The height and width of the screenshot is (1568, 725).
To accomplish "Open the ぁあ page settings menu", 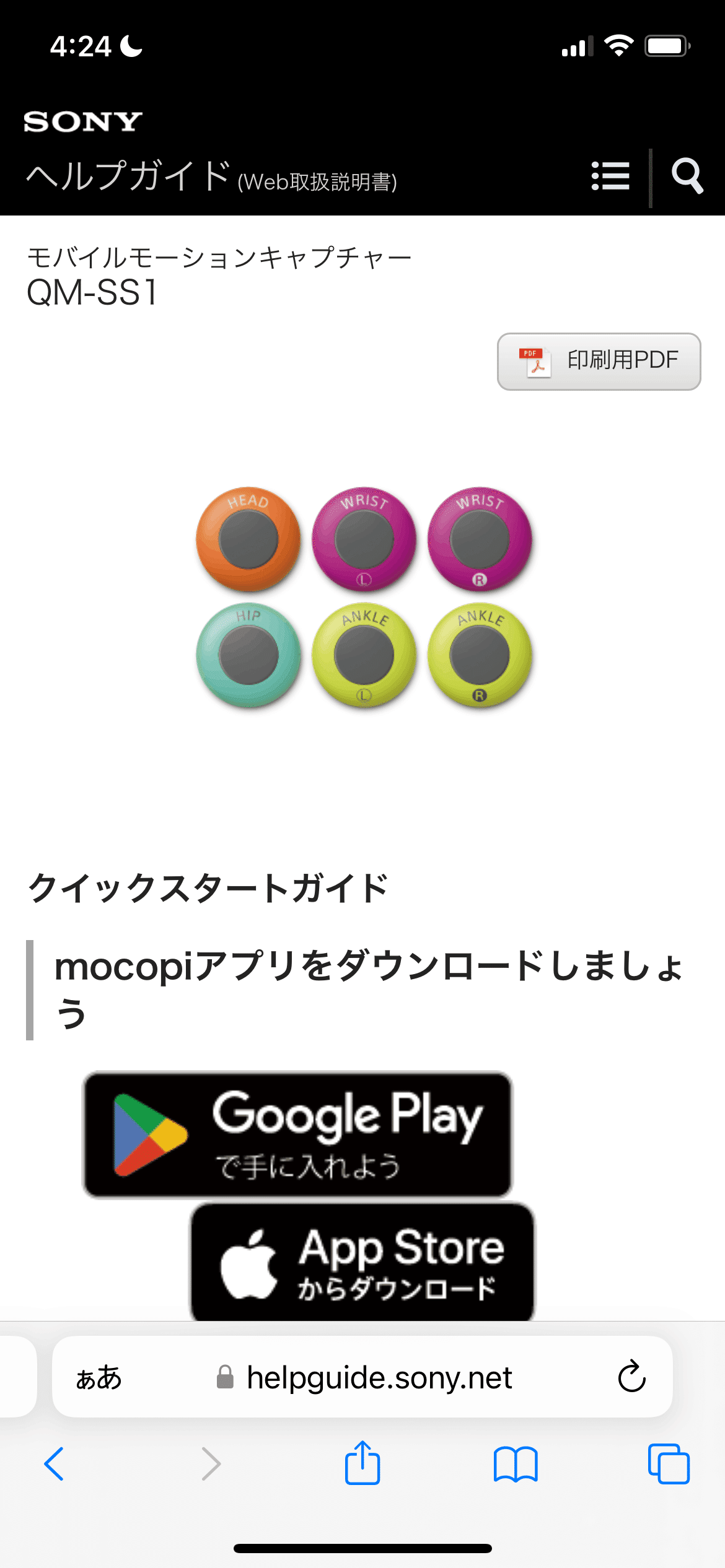I will coord(99,1377).
